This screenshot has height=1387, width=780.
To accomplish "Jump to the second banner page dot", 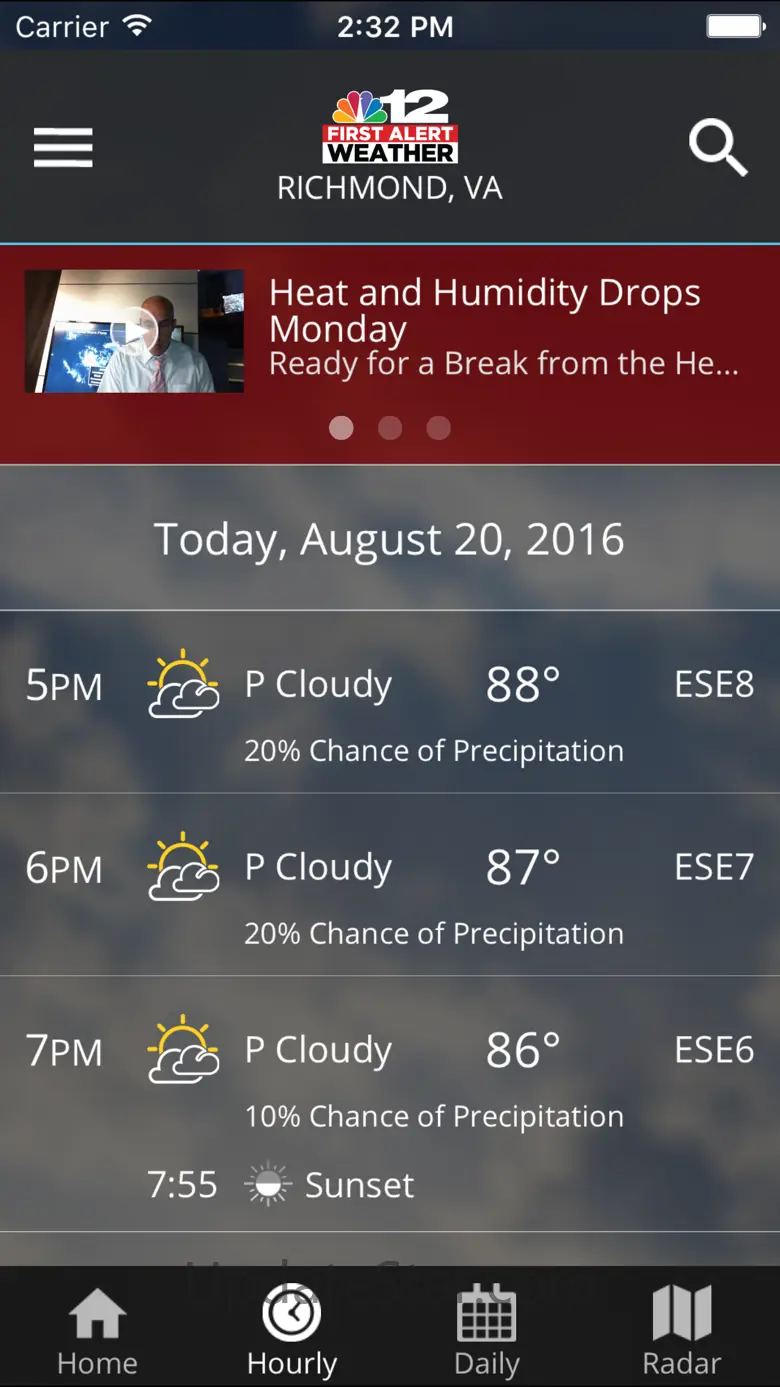I will point(390,428).
